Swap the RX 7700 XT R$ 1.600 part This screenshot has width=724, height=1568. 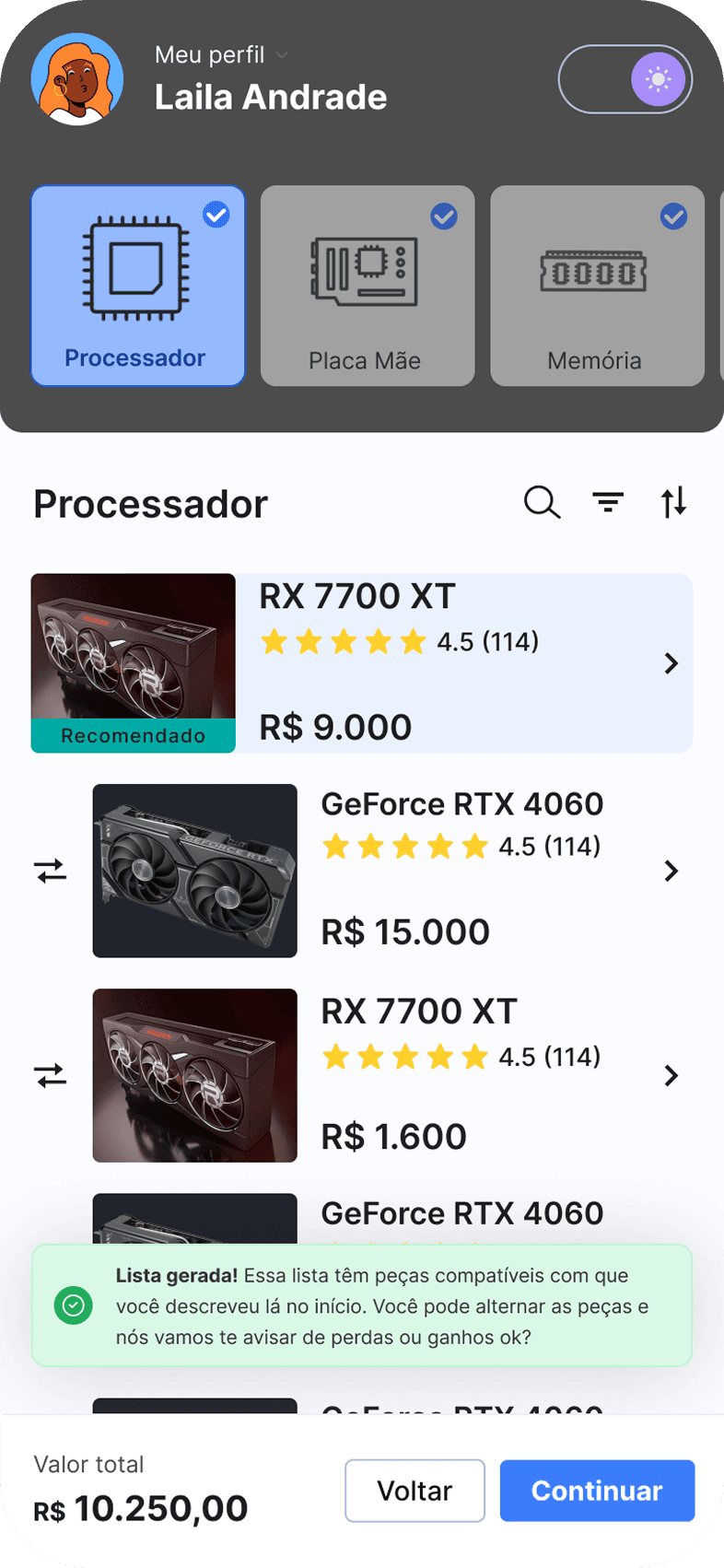(x=51, y=1075)
